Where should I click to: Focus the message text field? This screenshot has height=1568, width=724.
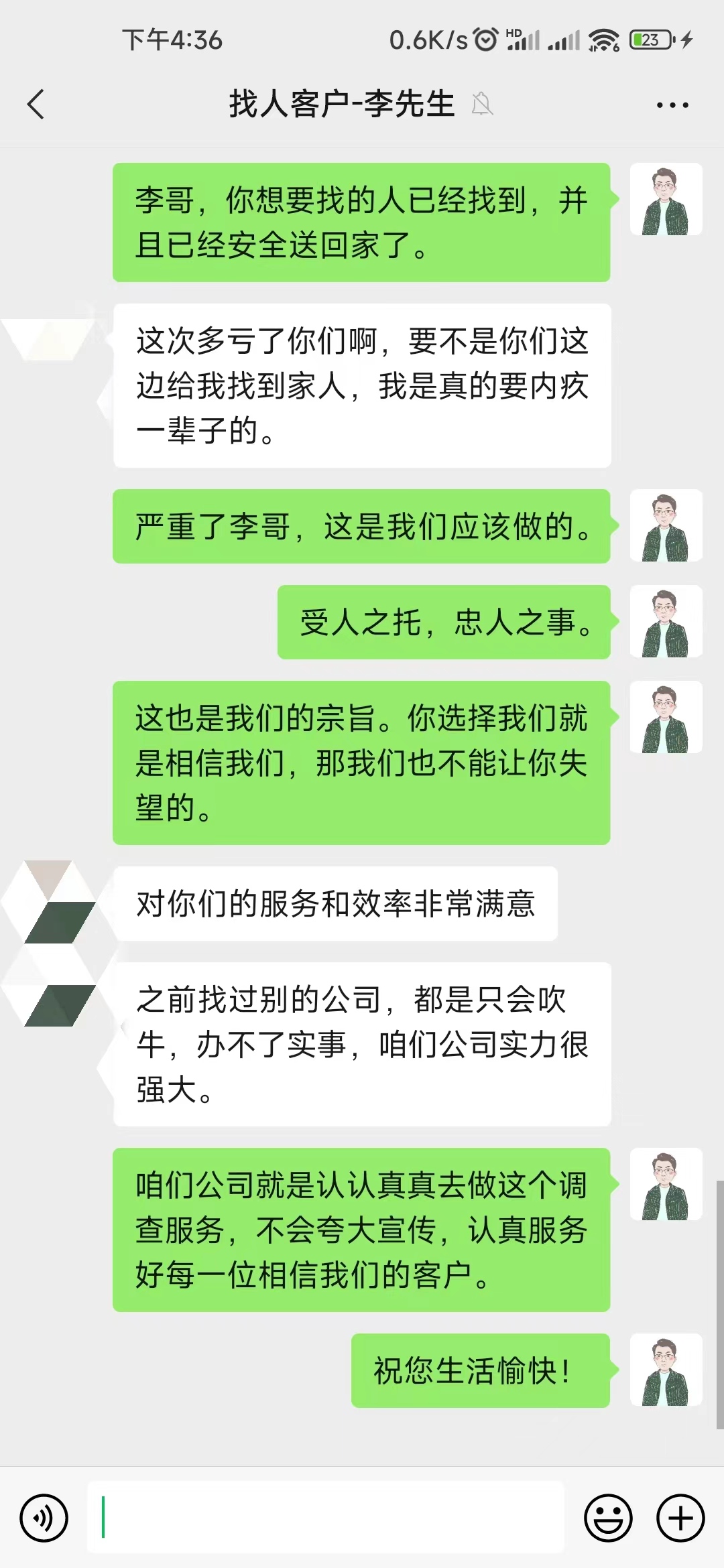[x=326, y=1518]
